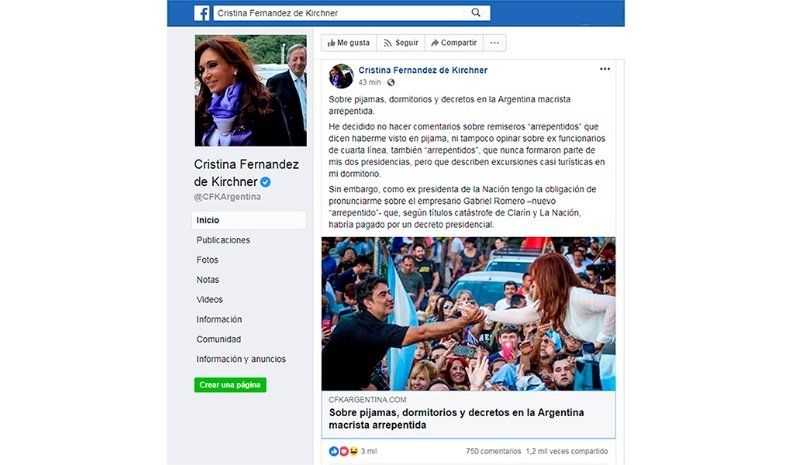The height and width of the screenshot is (465, 792).
Task: Share the page using Compartir
Action: (x=453, y=43)
